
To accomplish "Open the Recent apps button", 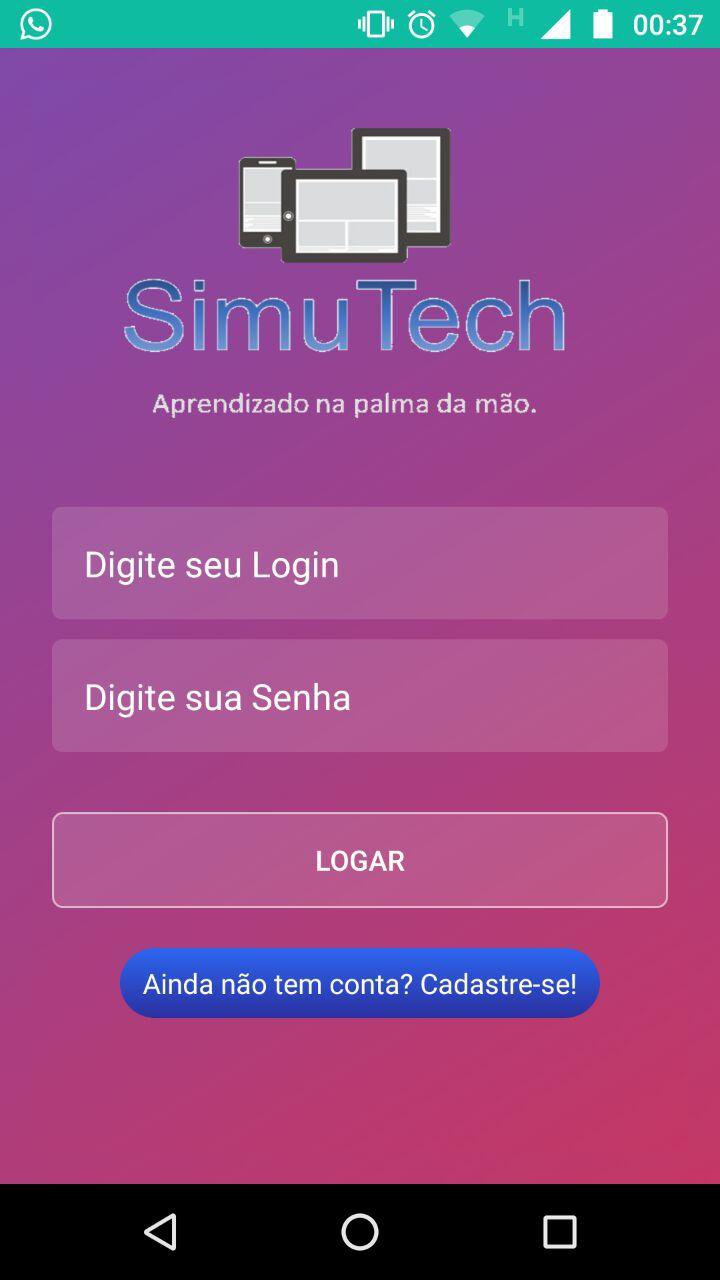I will click(559, 1231).
